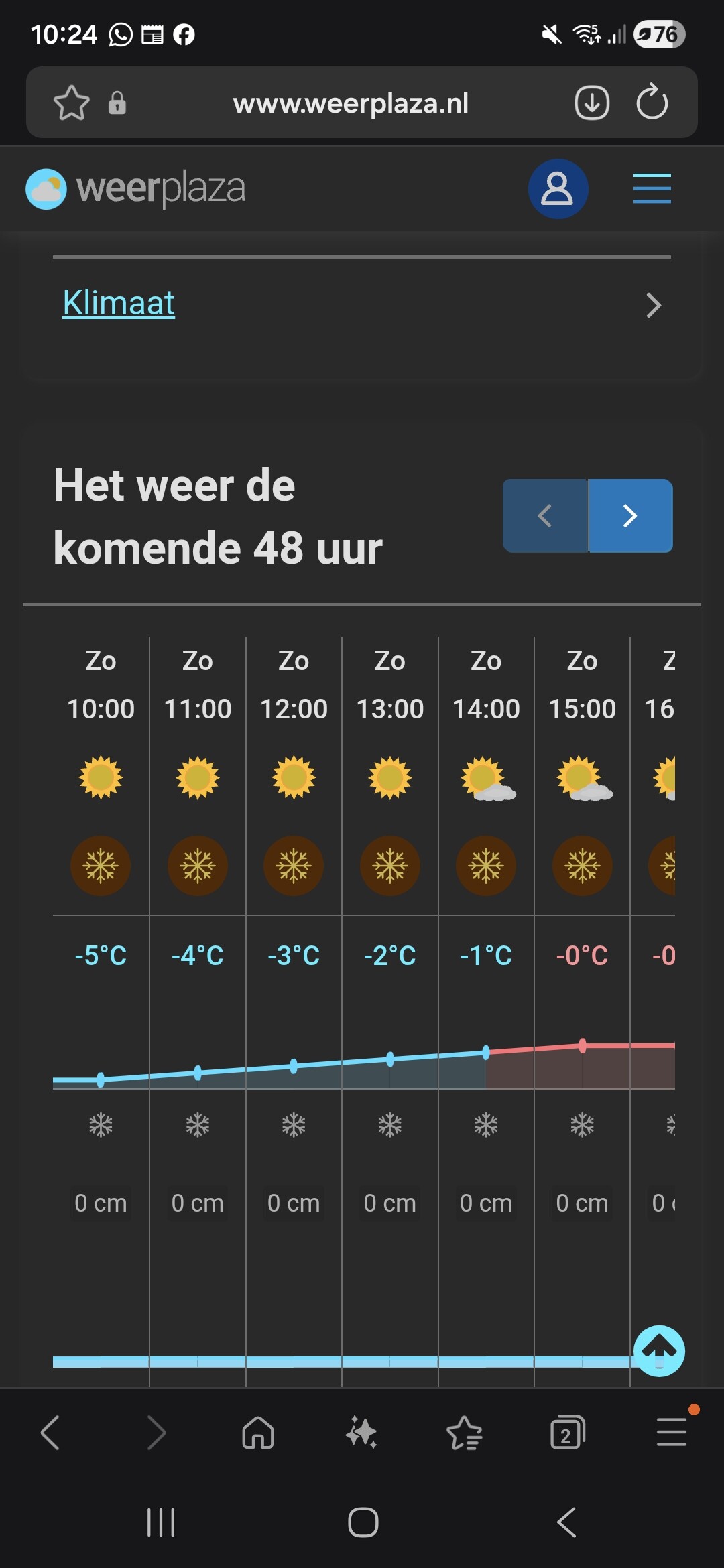Tap the www.weerplaza.nl address bar
The image size is (724, 1568).
click(x=351, y=103)
